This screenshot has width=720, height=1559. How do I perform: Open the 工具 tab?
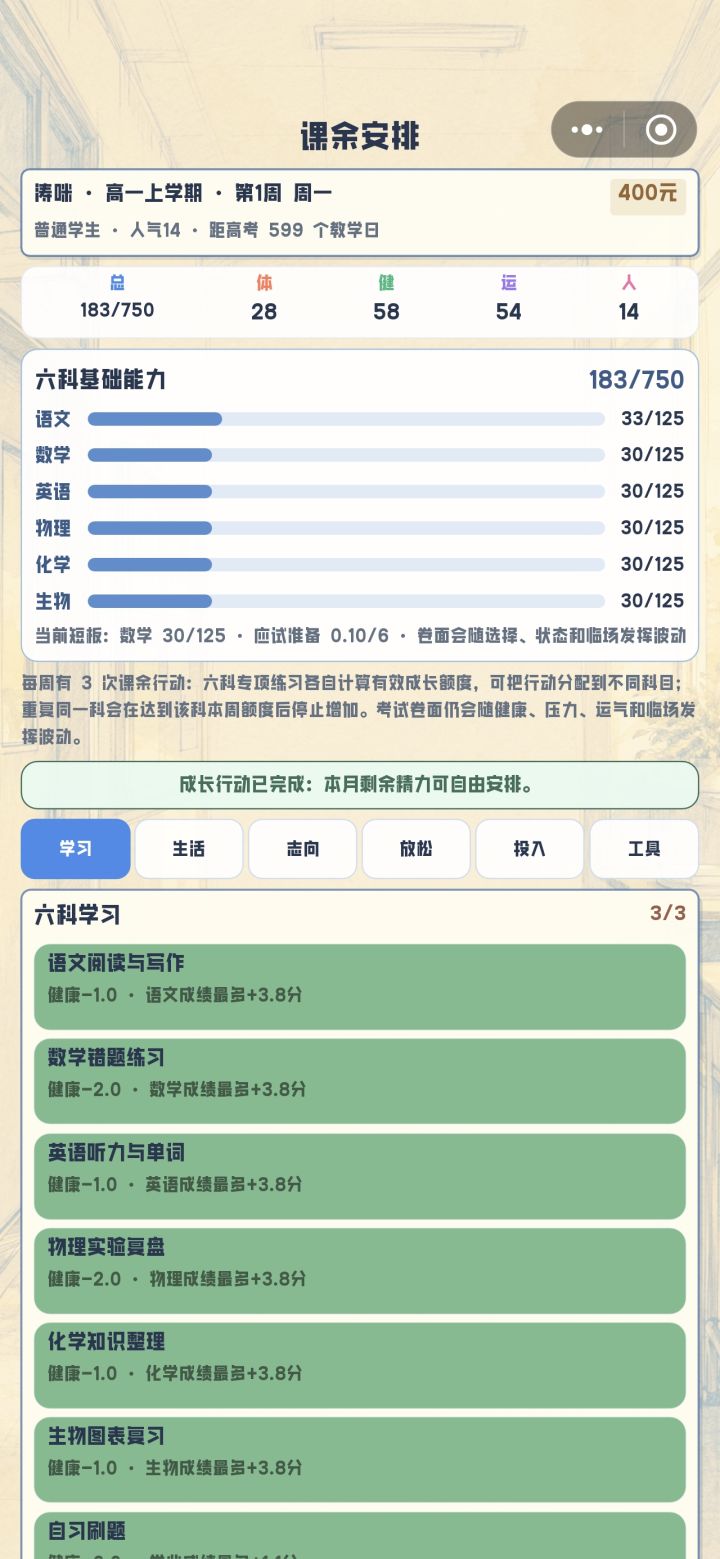coord(644,849)
